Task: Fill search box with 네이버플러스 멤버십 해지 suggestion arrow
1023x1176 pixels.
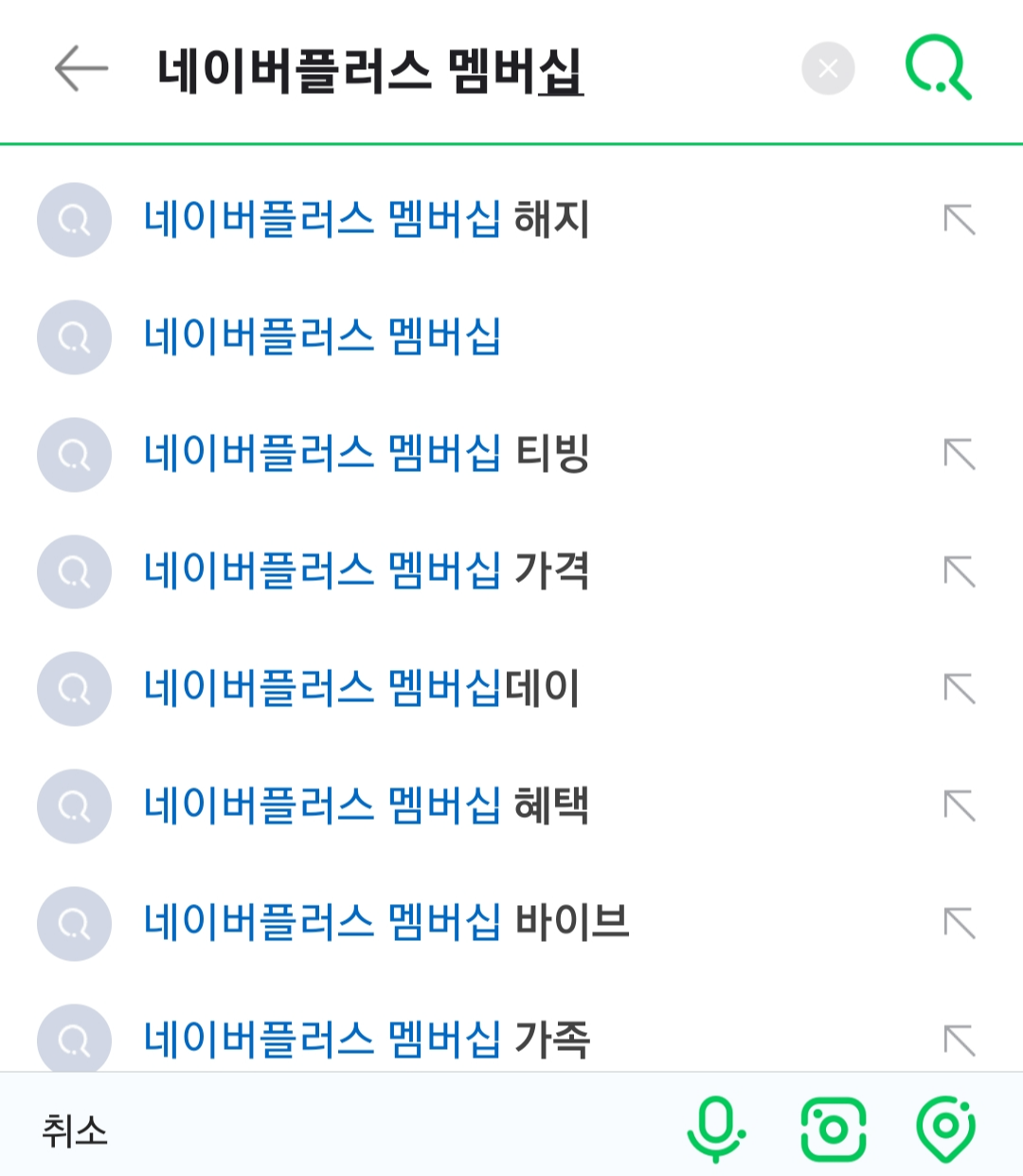Action: tap(960, 219)
